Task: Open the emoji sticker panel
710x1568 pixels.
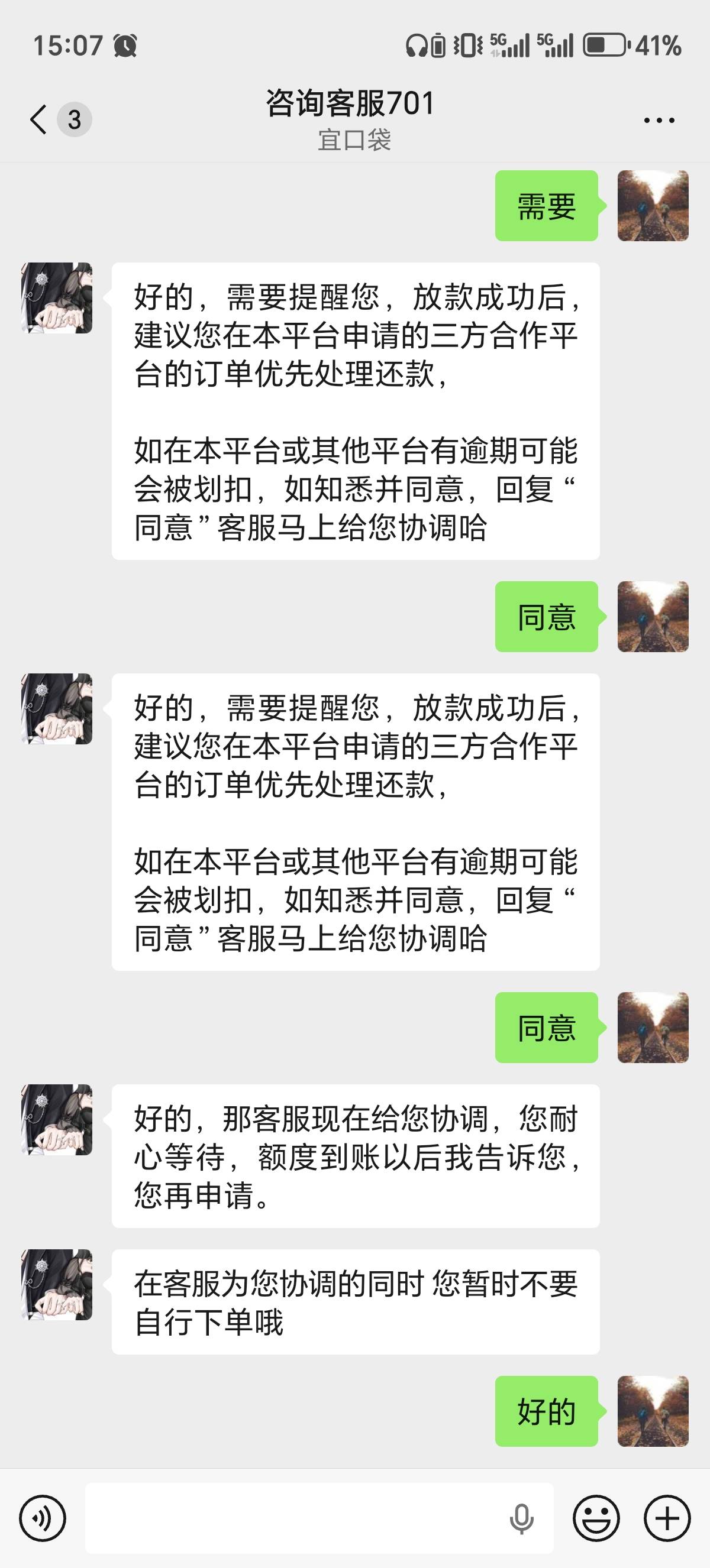Action: click(596, 1518)
